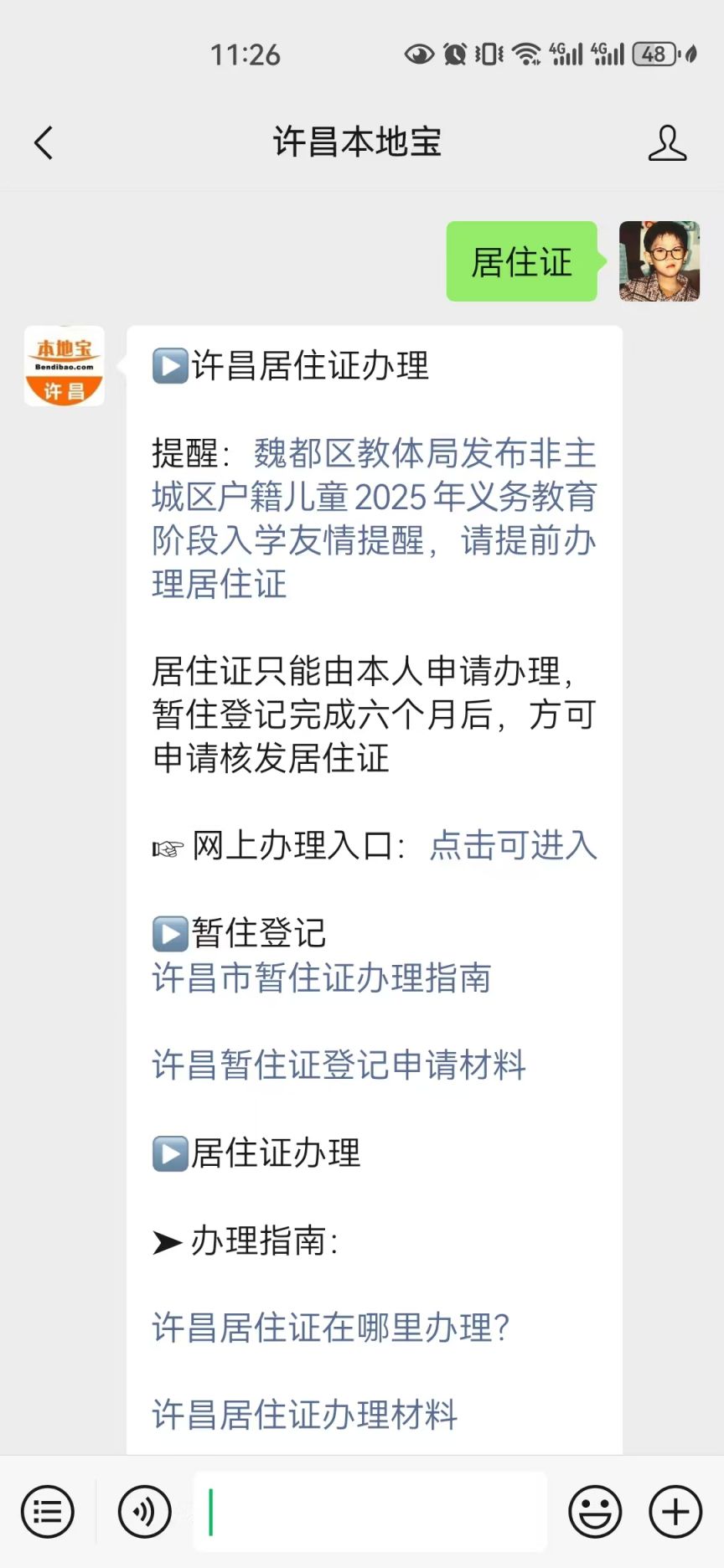
Task: Switch to the account menu list
Action: click(48, 1512)
